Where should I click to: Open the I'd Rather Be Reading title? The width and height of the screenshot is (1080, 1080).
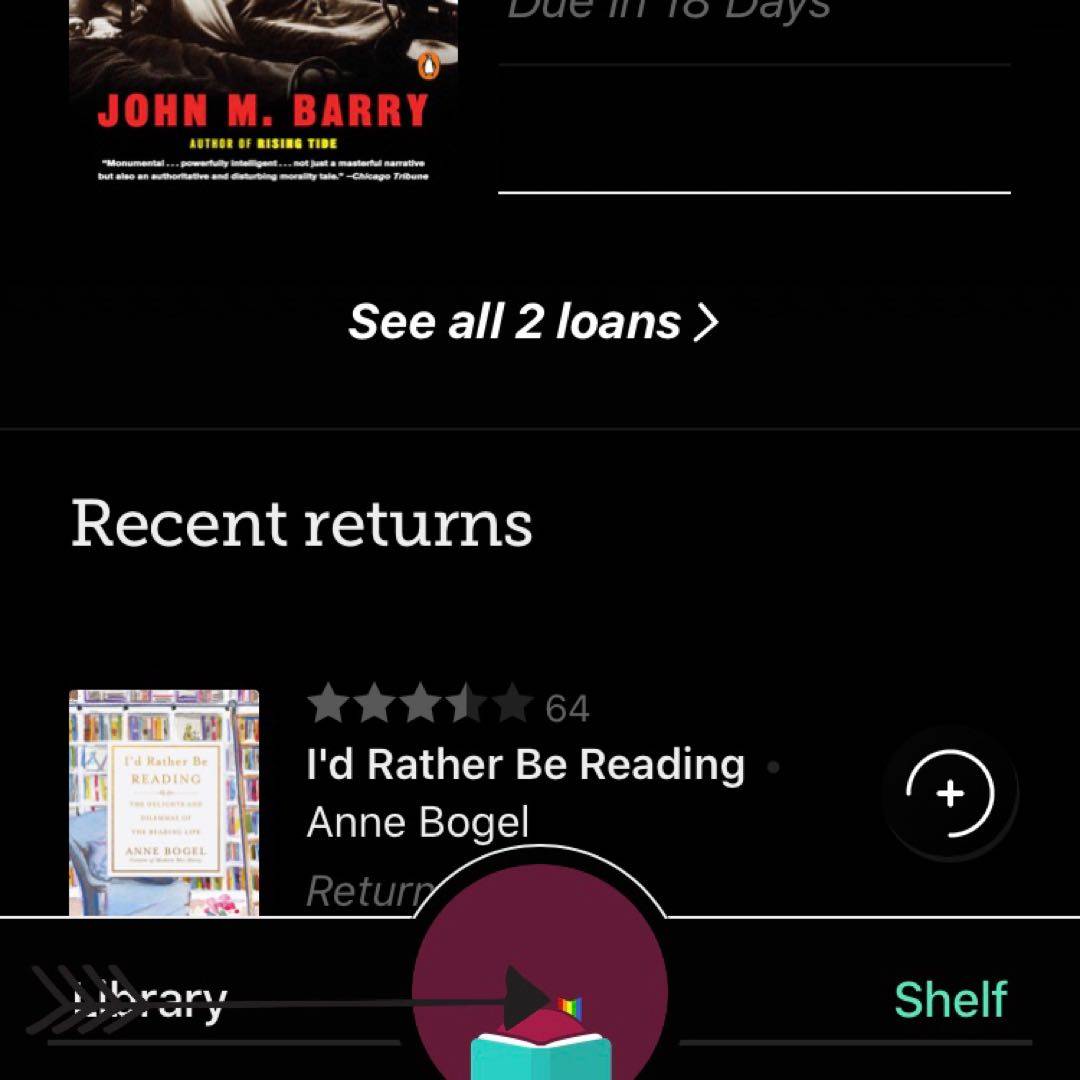[x=525, y=765]
